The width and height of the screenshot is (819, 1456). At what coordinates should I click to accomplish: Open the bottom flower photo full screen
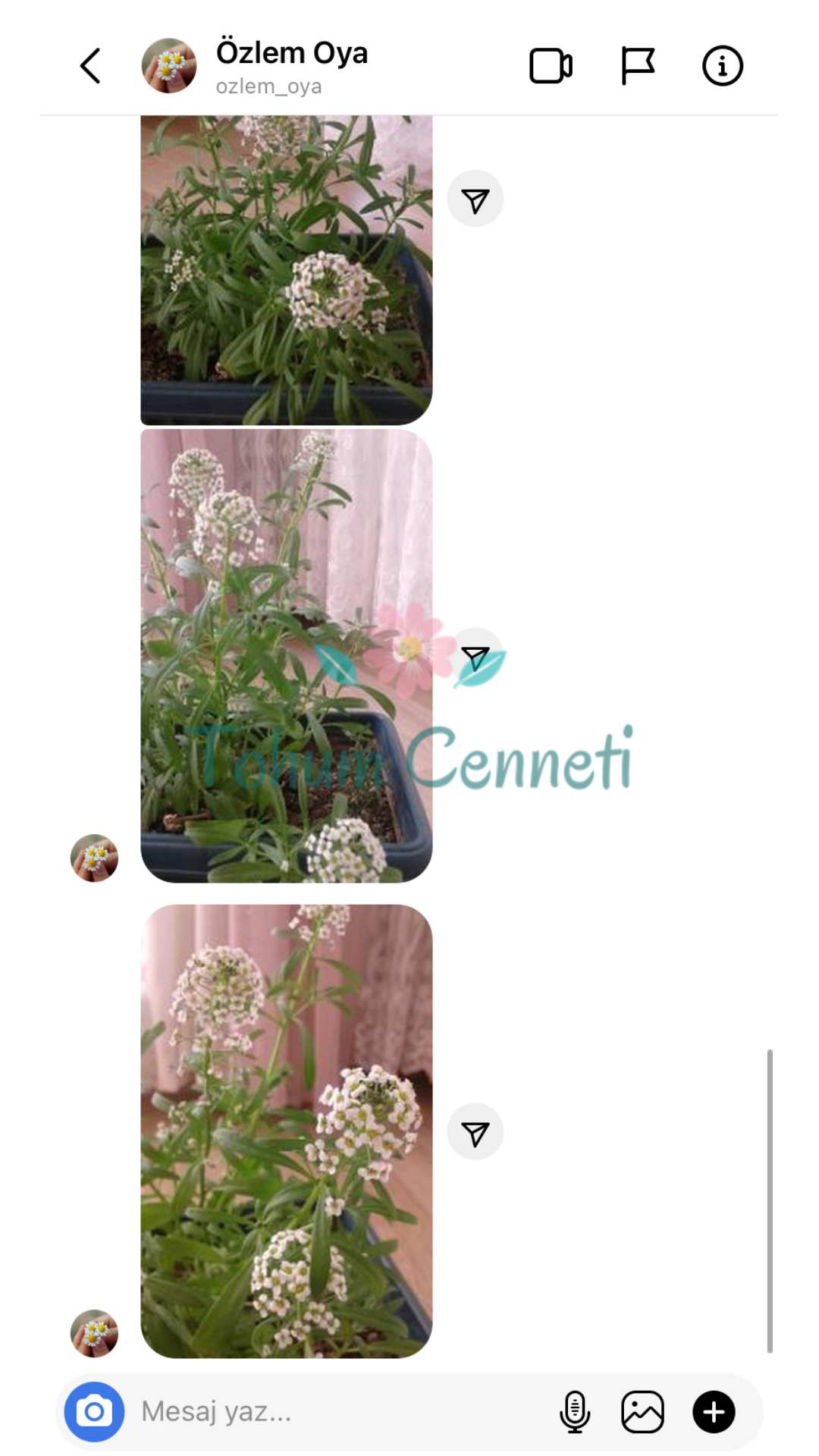pyautogui.click(x=287, y=1130)
